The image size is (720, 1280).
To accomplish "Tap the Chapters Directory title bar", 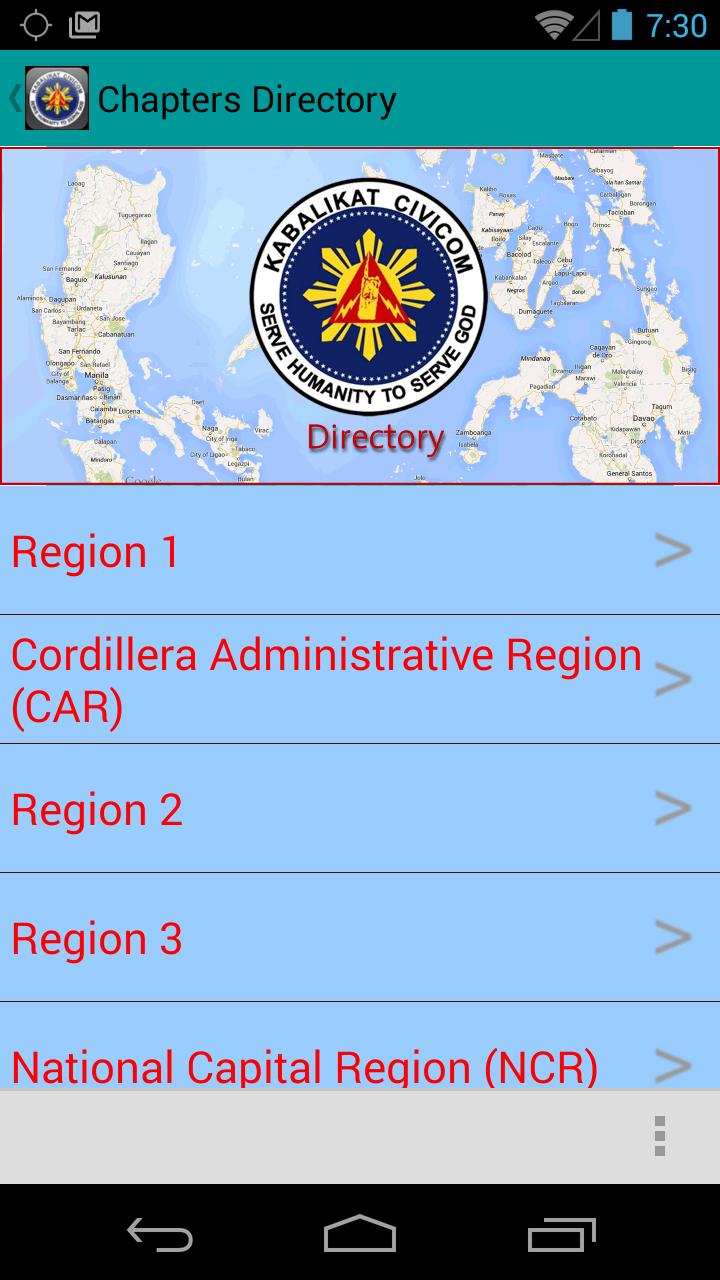I will (246, 97).
